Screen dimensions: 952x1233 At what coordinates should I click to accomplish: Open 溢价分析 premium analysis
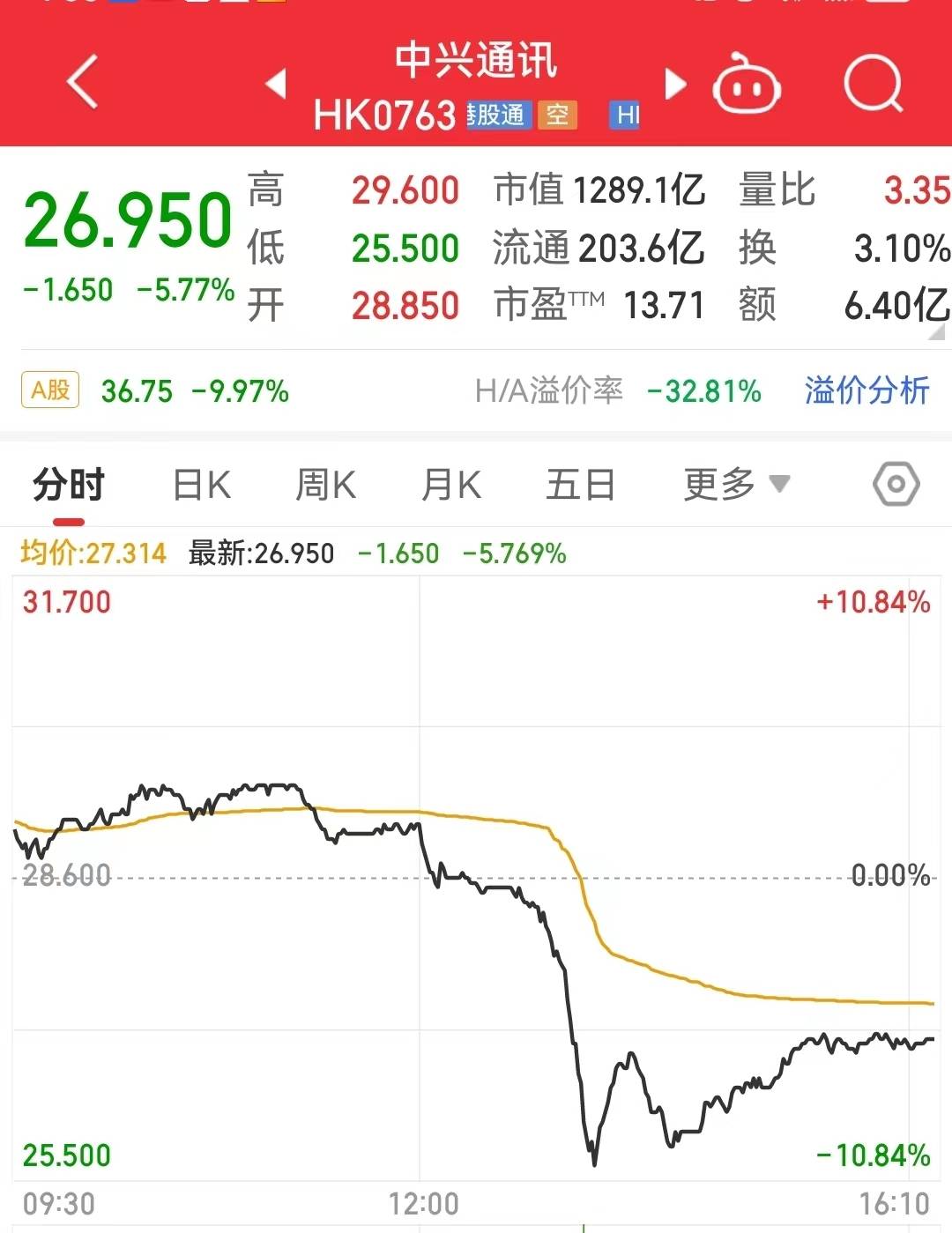click(866, 390)
